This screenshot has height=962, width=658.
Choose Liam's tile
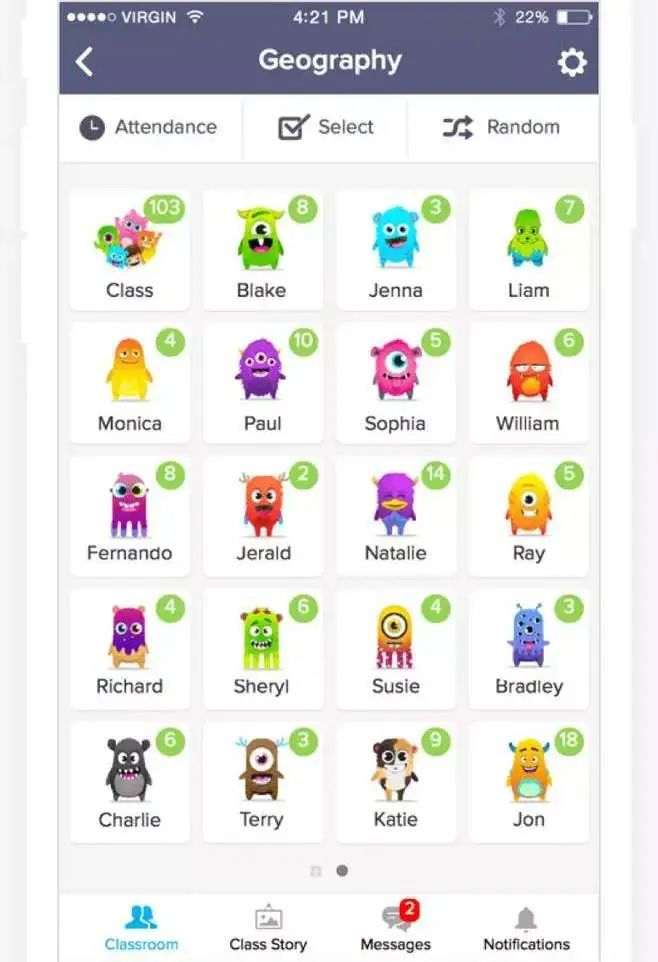click(x=528, y=250)
